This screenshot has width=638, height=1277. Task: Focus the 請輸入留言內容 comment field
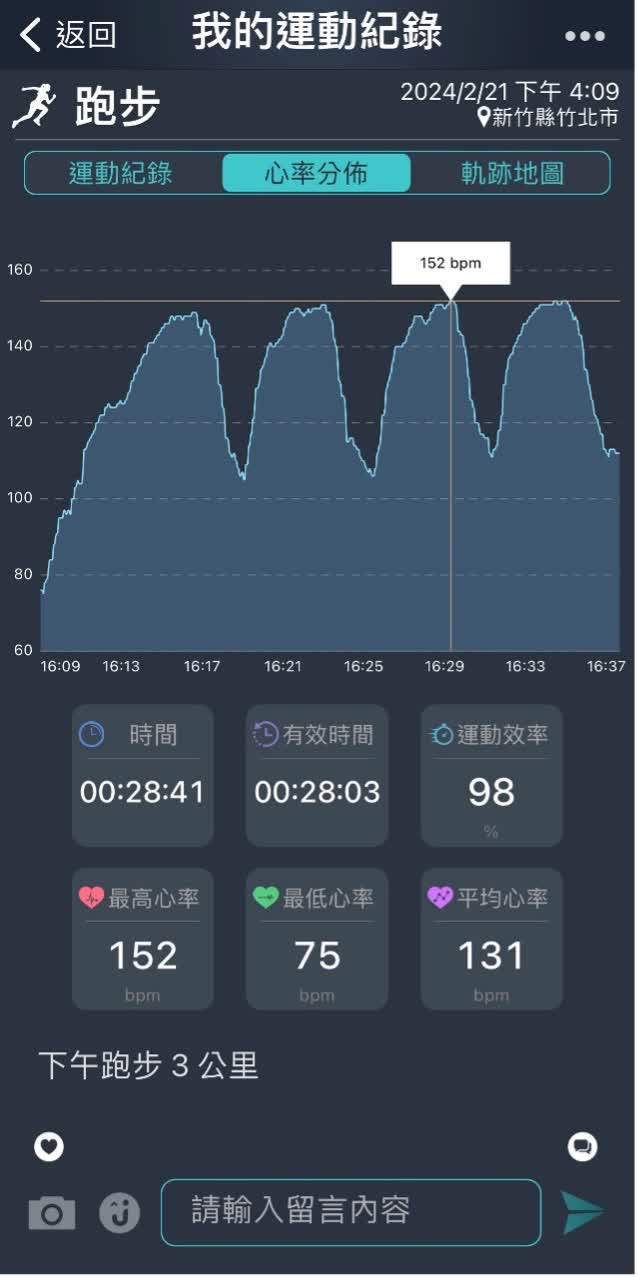click(x=350, y=1212)
